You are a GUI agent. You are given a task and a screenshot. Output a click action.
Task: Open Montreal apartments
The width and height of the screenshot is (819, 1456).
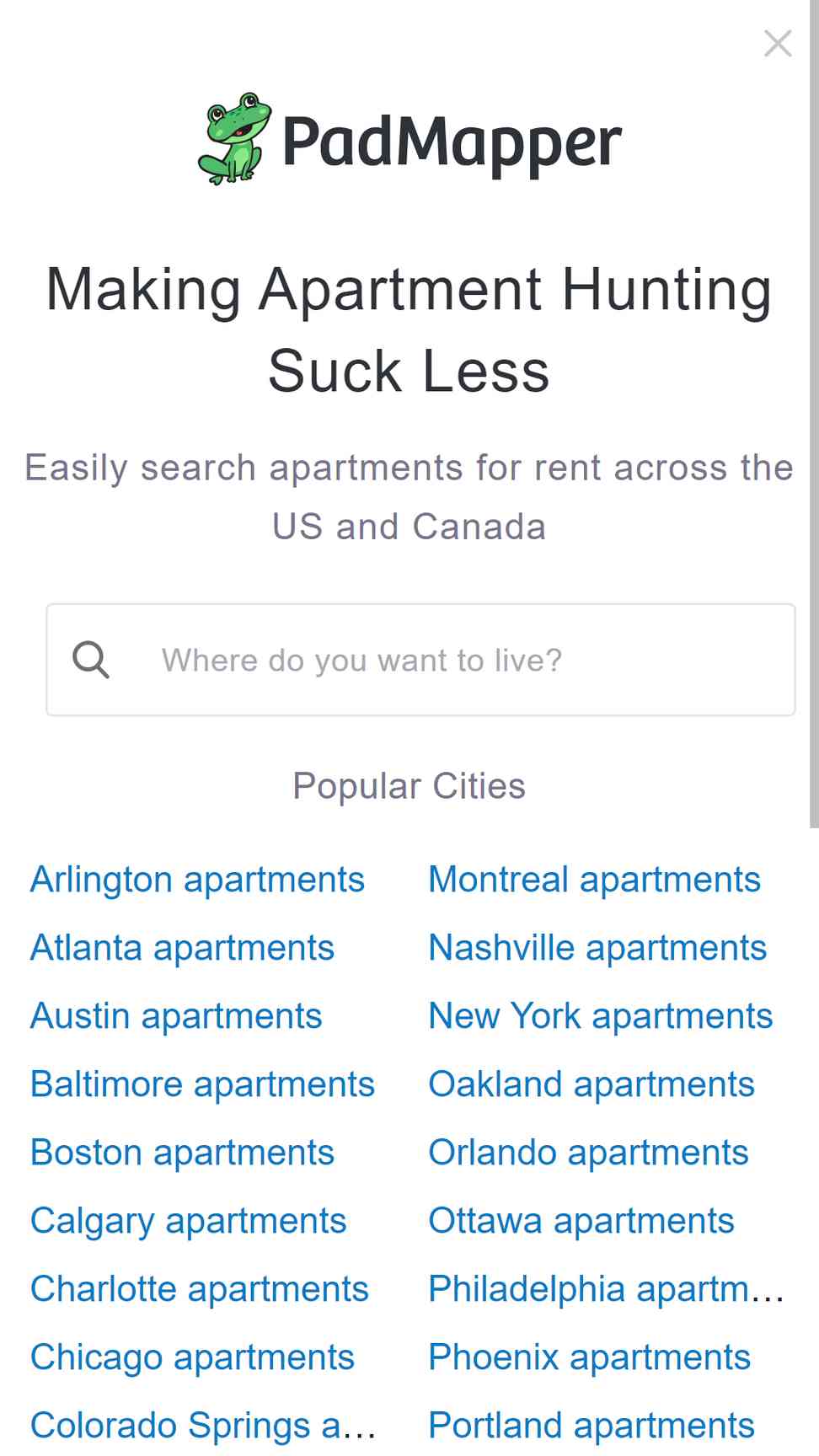(594, 880)
